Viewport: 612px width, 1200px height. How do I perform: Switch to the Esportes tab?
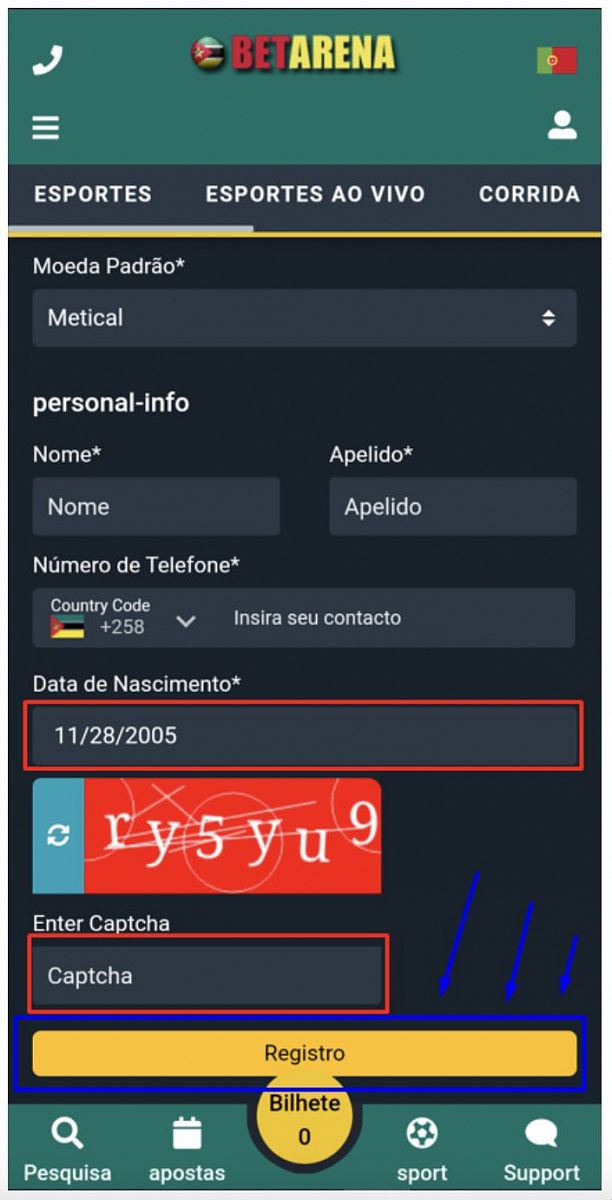click(93, 194)
